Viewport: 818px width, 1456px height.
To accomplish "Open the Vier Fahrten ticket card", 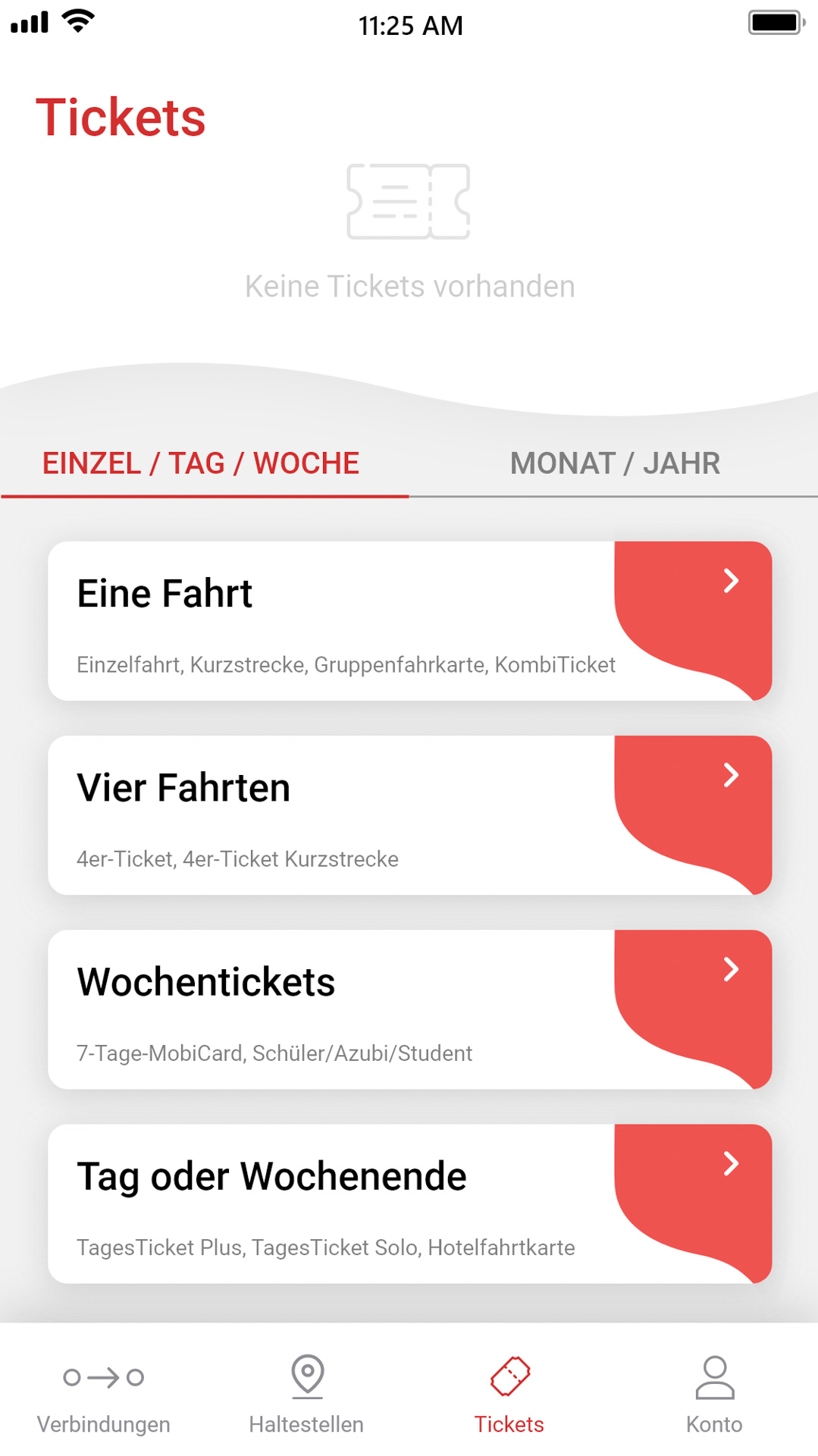I will (x=409, y=815).
